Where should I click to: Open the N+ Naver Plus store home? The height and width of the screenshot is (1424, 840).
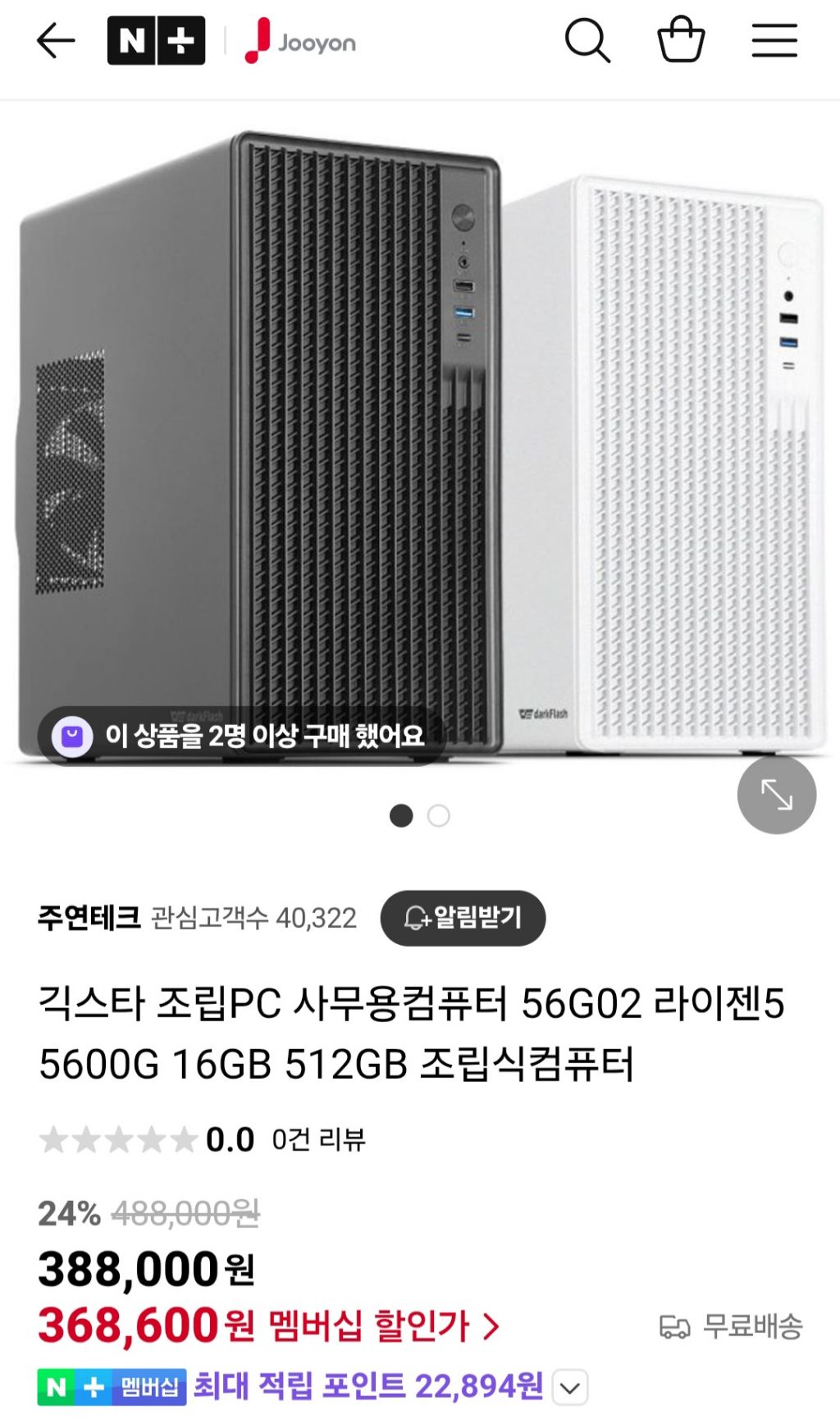pyautogui.click(x=156, y=41)
